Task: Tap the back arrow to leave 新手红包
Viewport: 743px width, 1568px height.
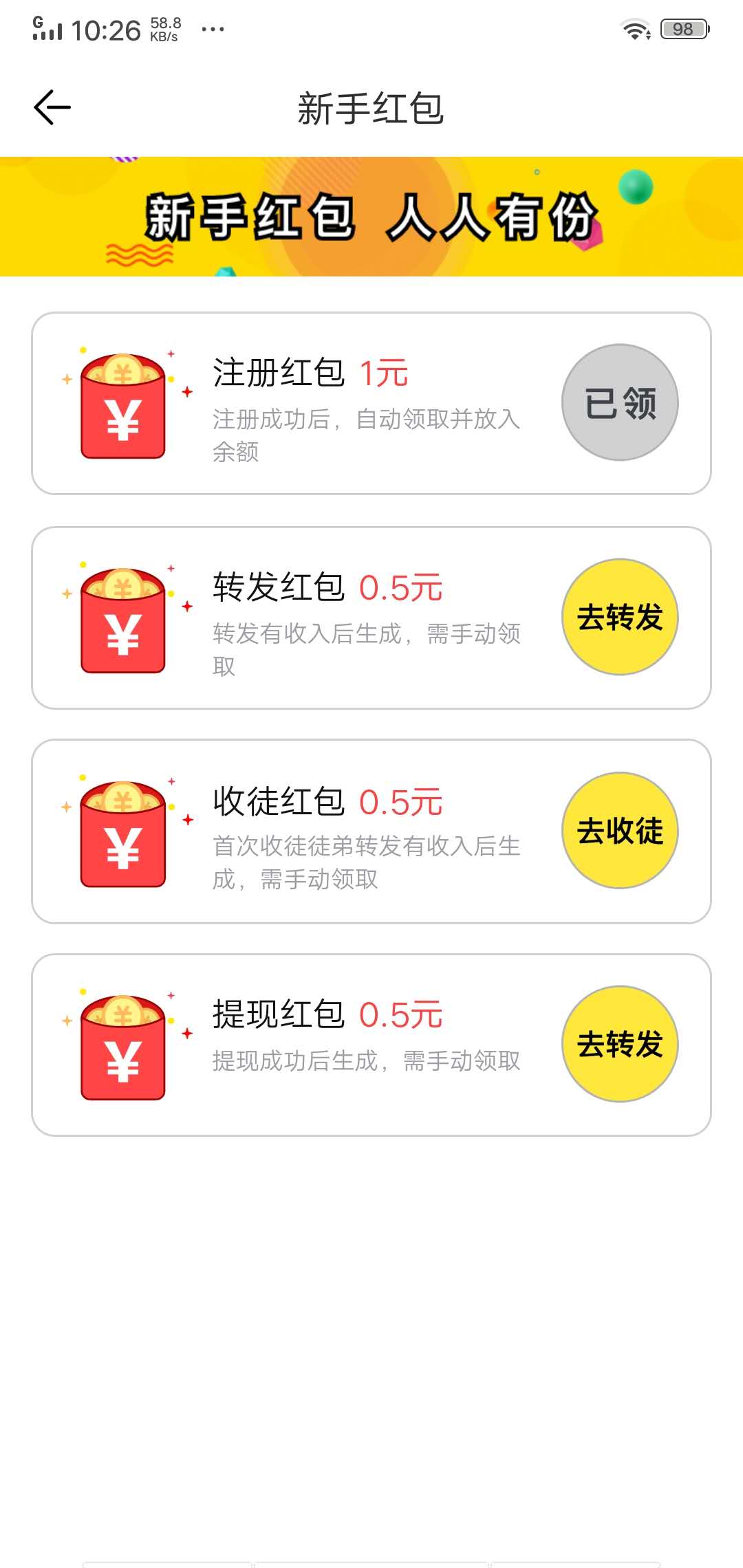Action: pos(52,107)
